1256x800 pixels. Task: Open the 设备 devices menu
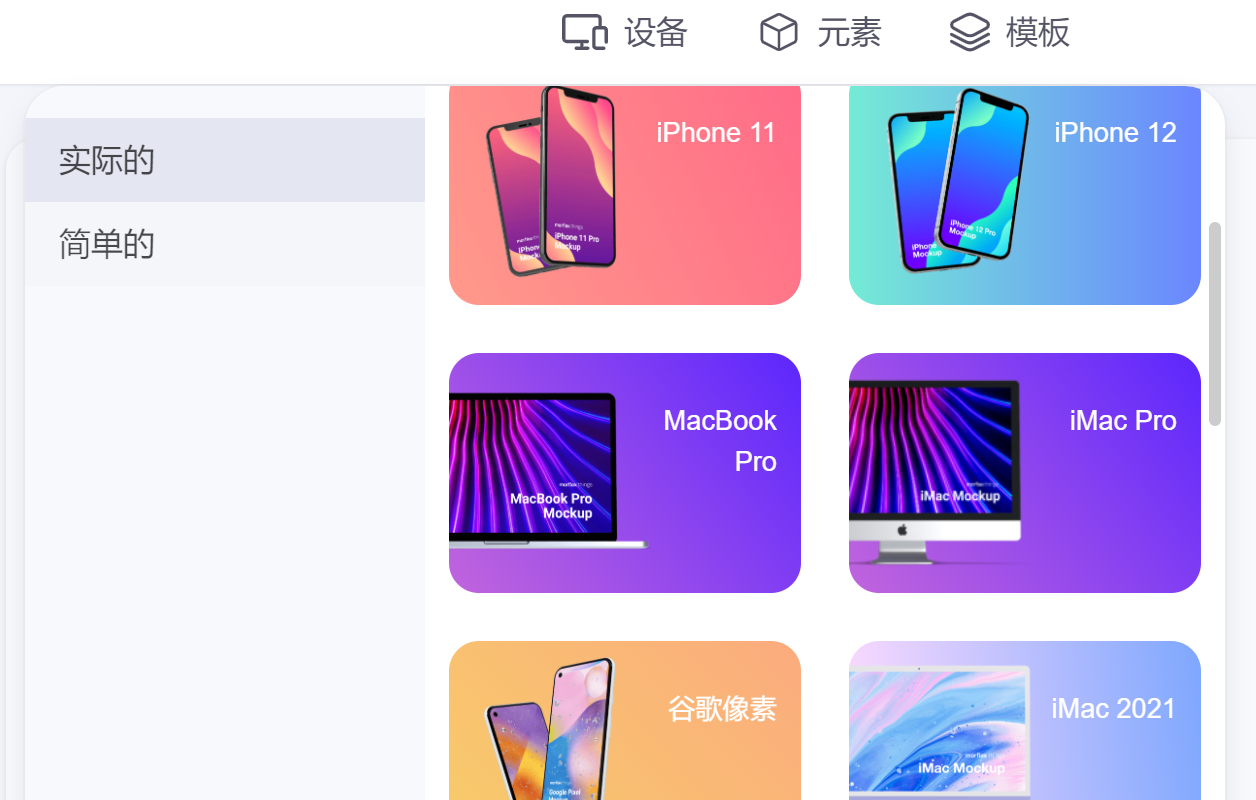[625, 33]
